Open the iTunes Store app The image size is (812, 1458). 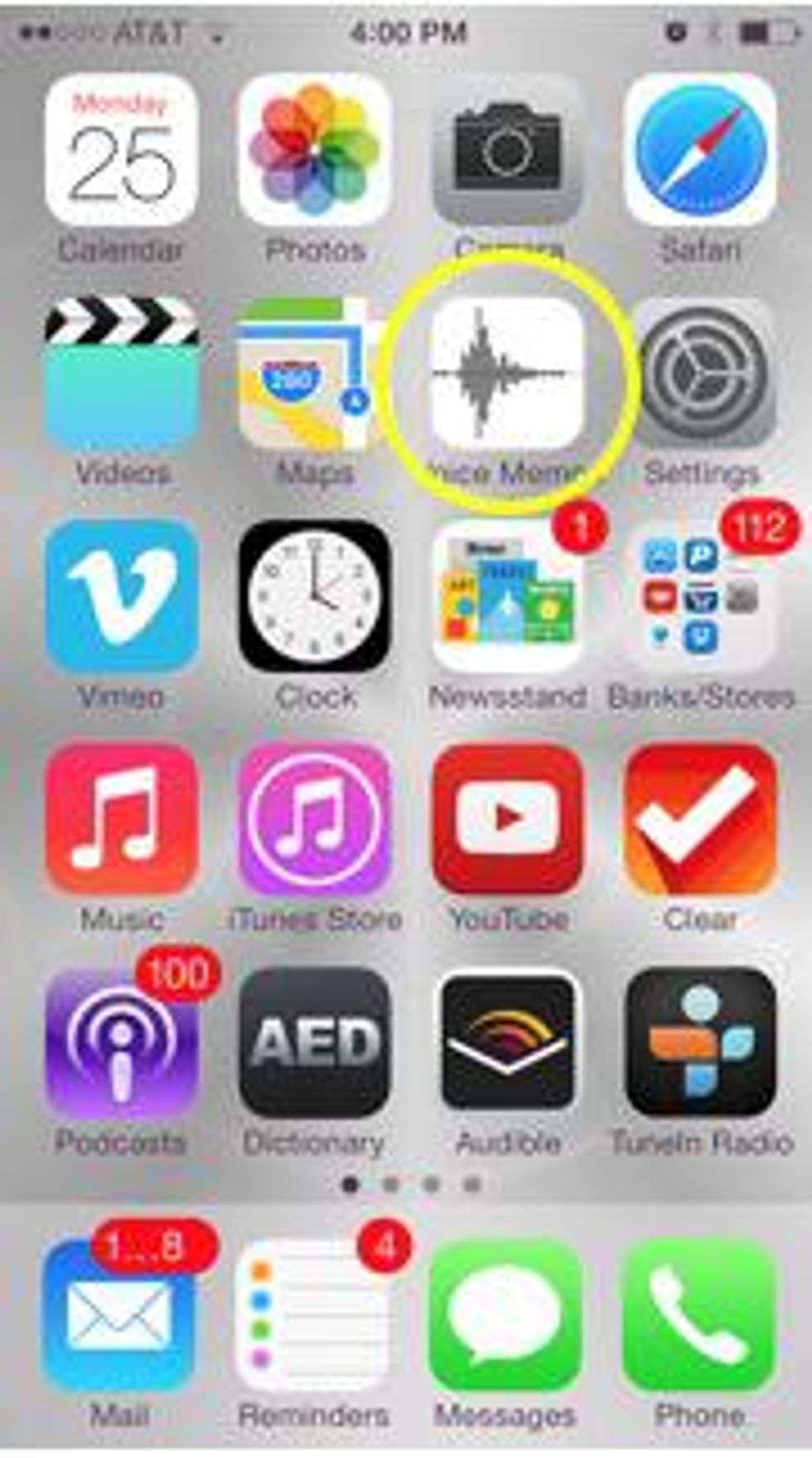(315, 819)
